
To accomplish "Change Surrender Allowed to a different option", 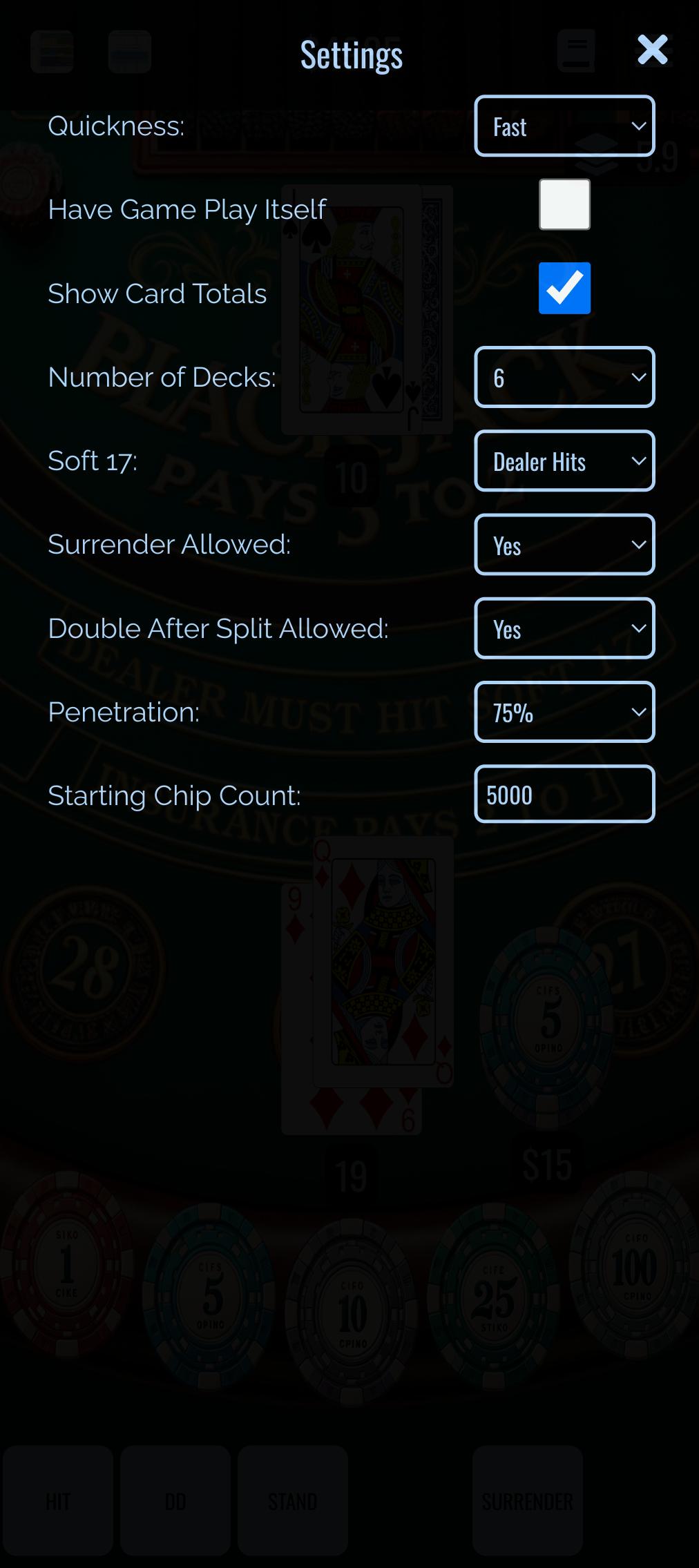I will (564, 545).
